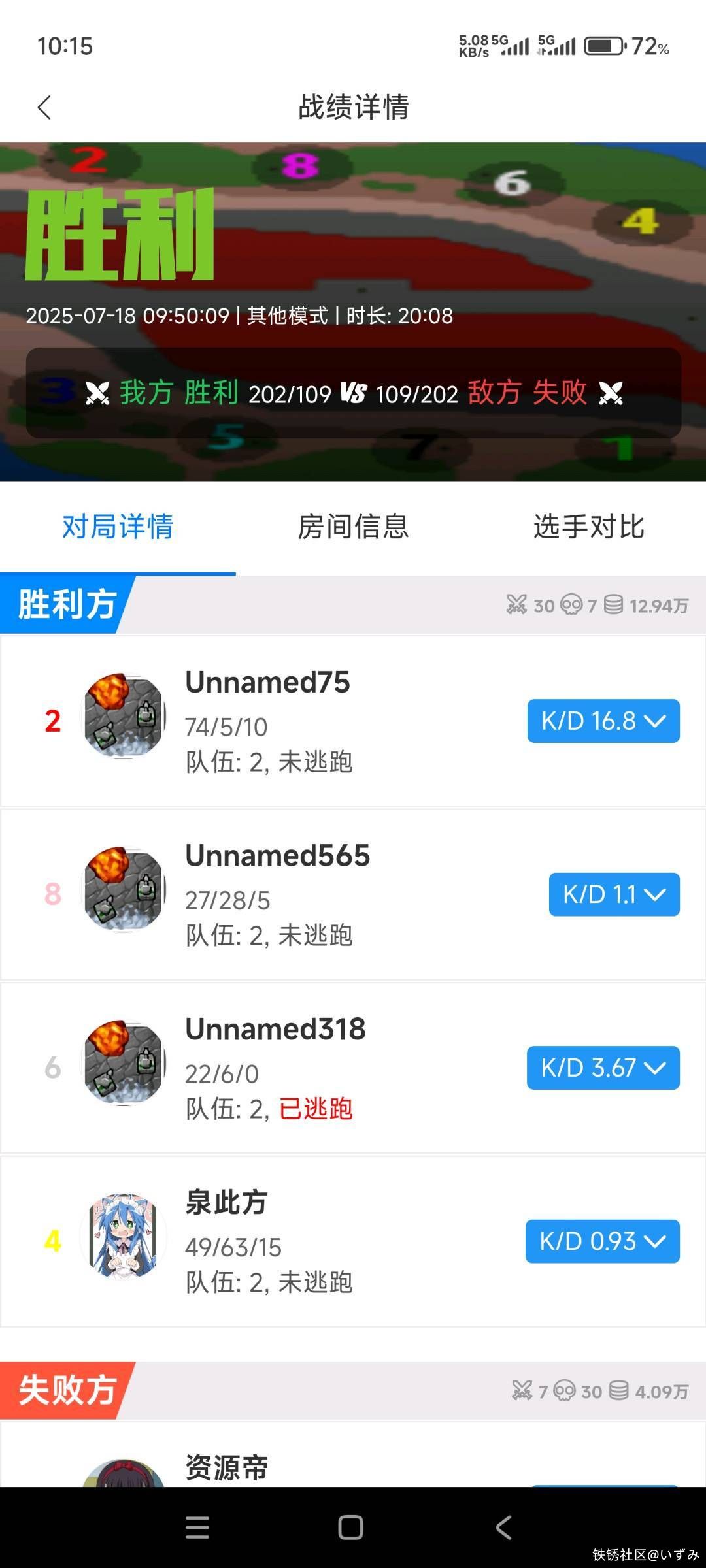Expand K/D 16.8 details for Unnamed75
Viewport: 706px width, 1568px height.
(603, 721)
